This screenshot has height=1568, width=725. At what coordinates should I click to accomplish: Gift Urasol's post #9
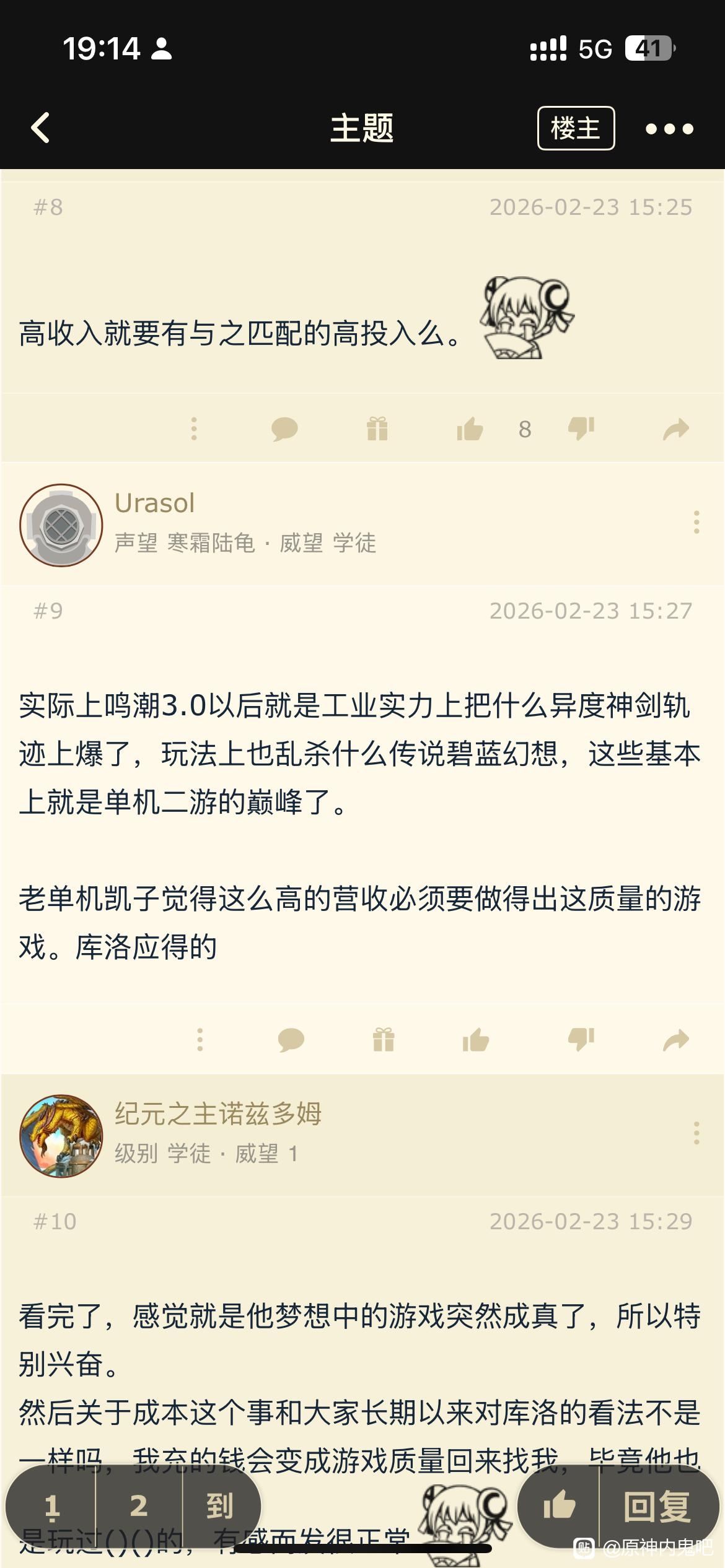[384, 1040]
